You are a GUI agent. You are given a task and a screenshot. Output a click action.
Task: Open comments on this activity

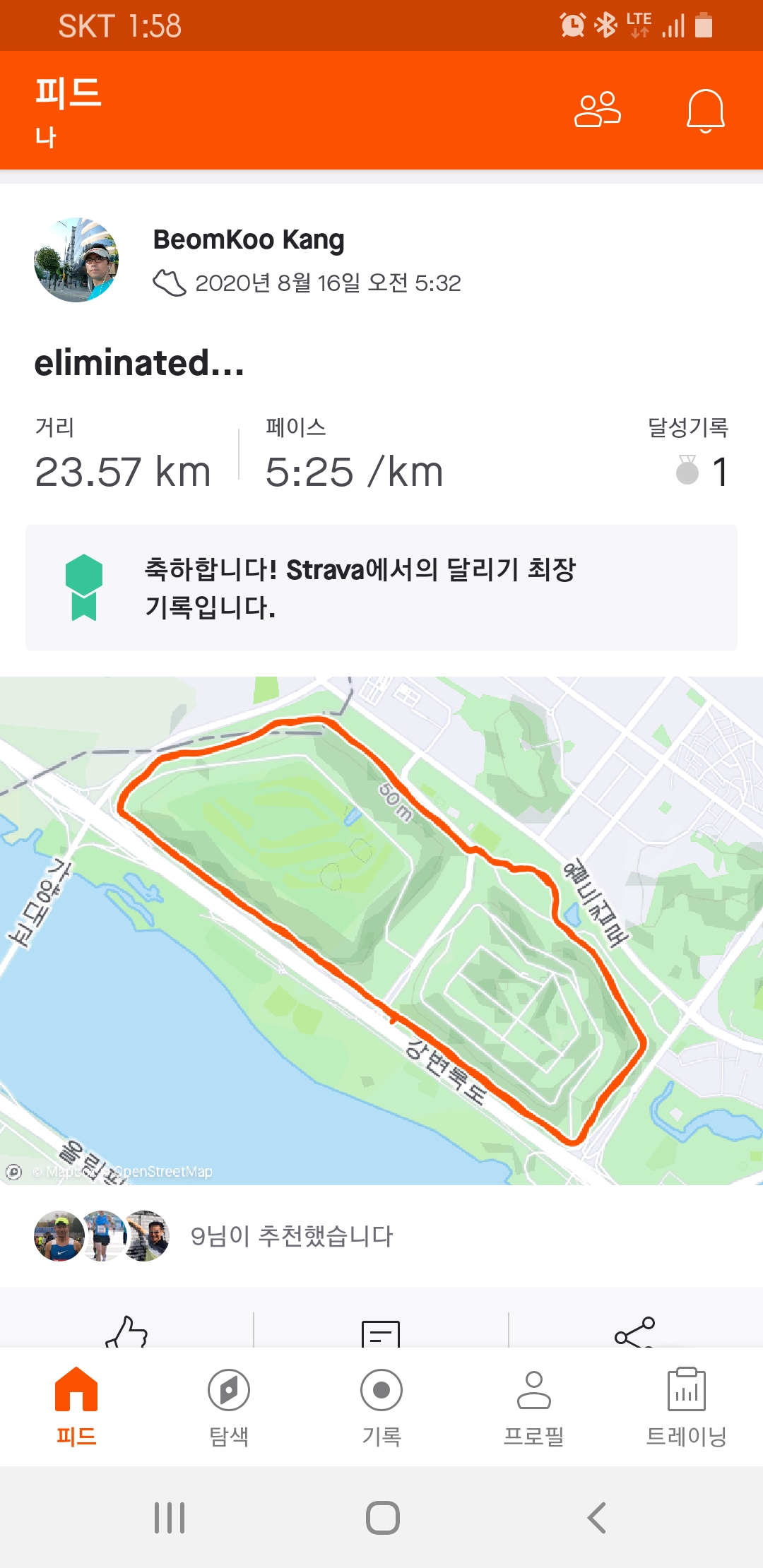point(381,1334)
